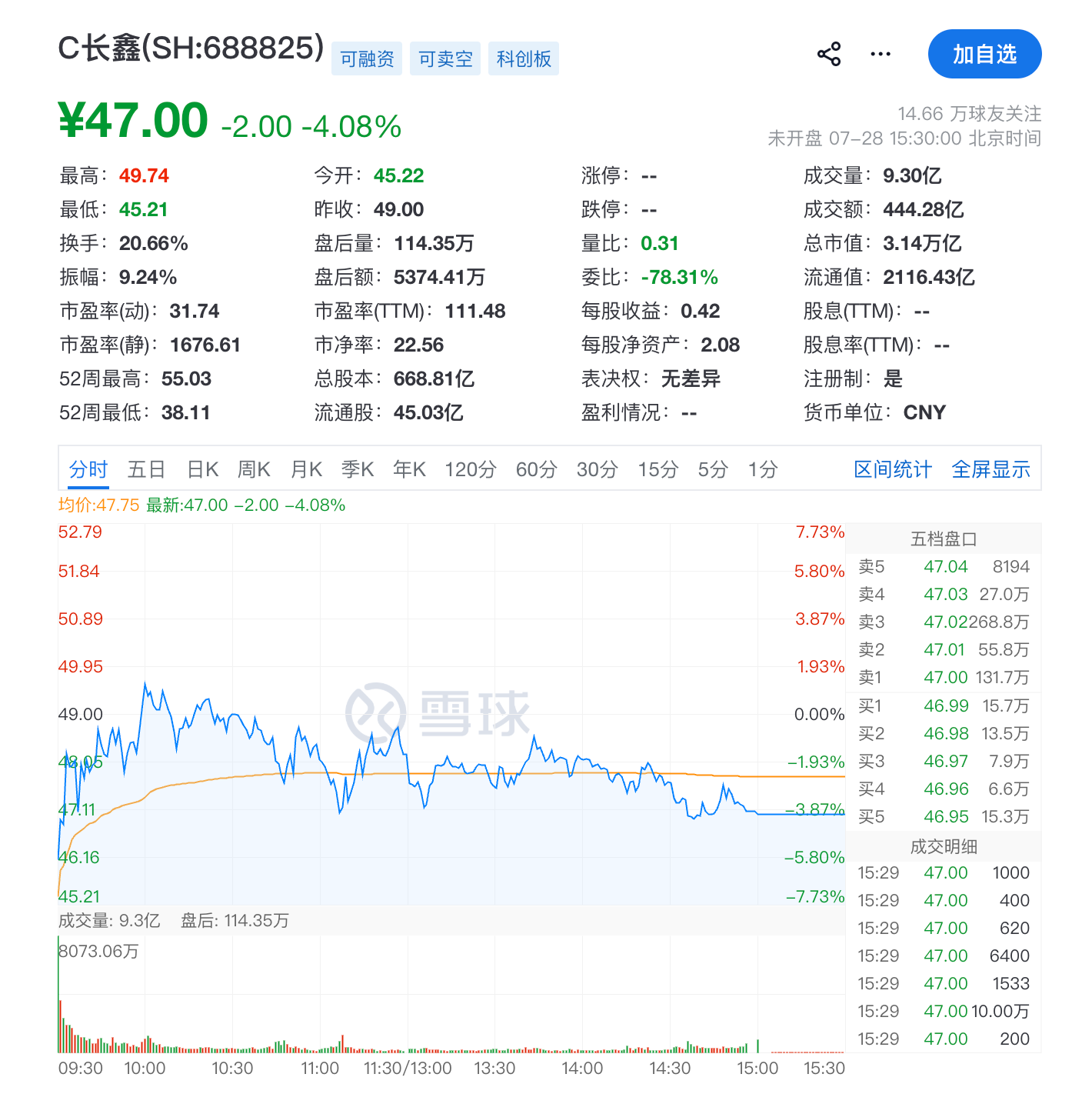Switch to the 月K chart
1092x1114 pixels.
(x=306, y=469)
